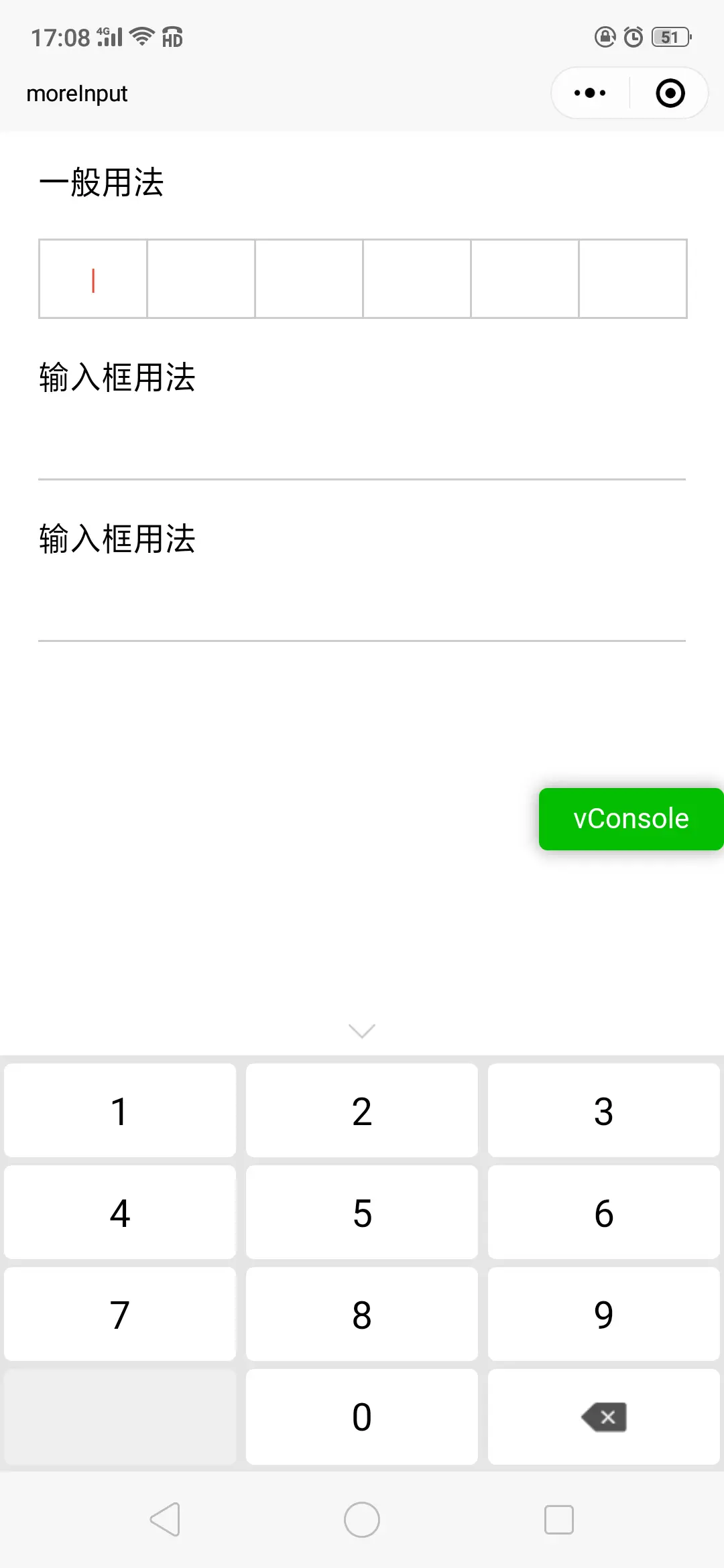Enter digit 2 on the keypad
The height and width of the screenshot is (1568, 724).
pyautogui.click(x=362, y=1110)
